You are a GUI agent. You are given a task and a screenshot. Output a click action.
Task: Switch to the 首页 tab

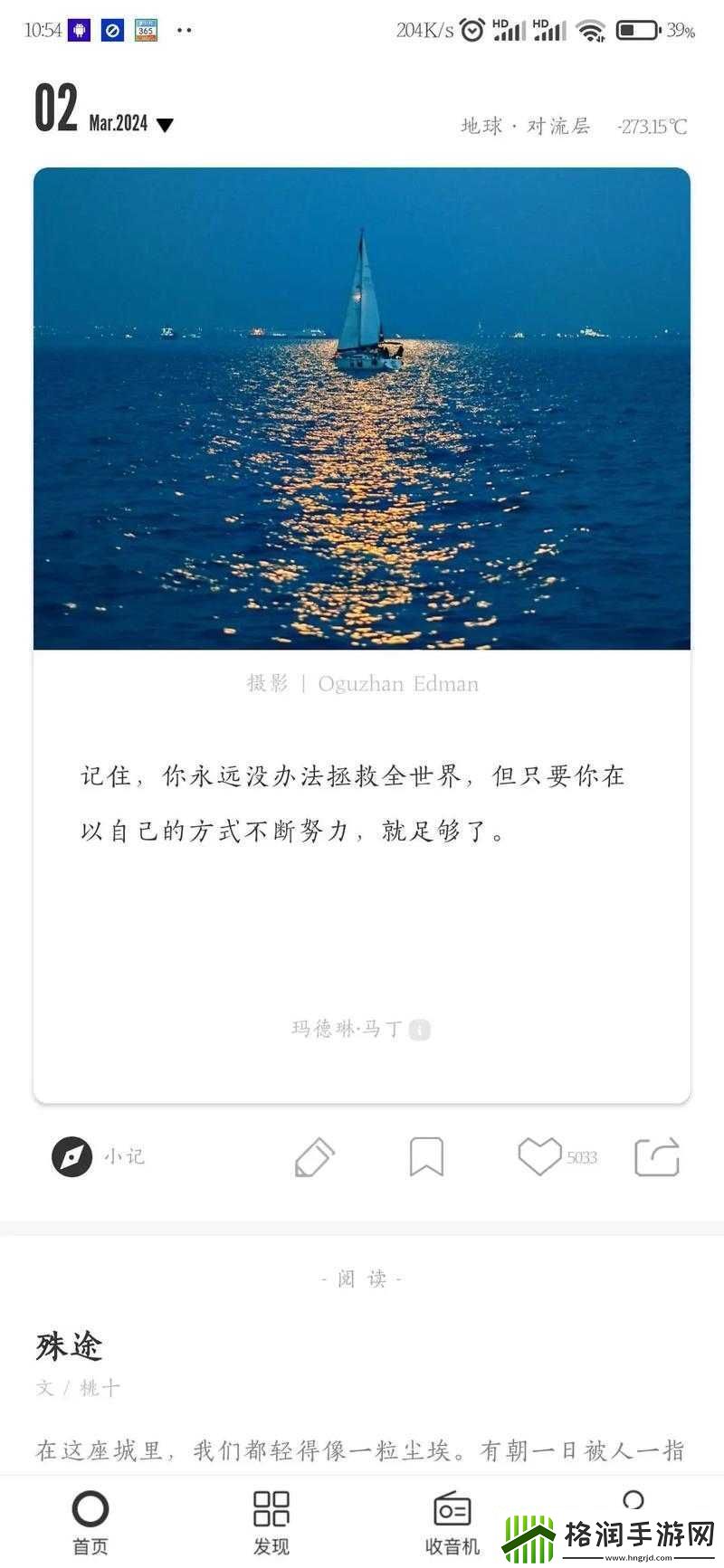point(90,1522)
